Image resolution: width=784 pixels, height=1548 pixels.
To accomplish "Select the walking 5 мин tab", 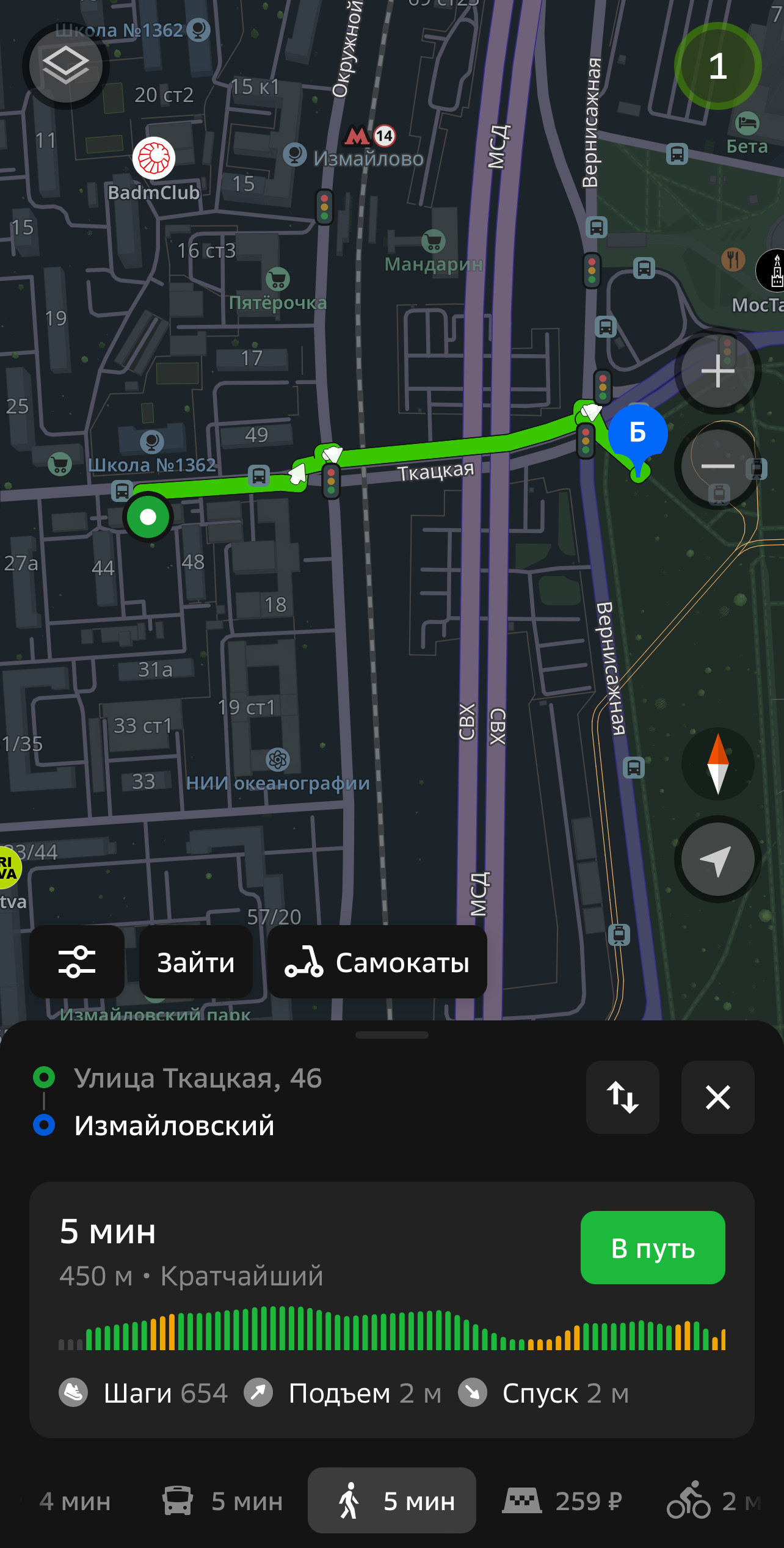I will coord(392,1500).
